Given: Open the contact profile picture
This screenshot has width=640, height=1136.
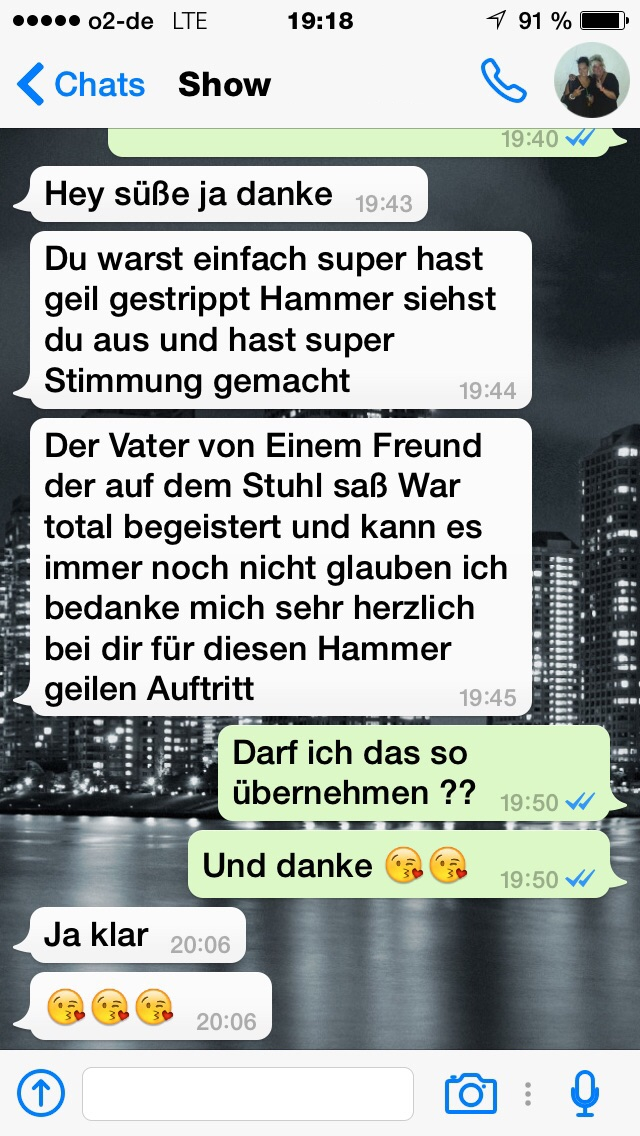Looking at the screenshot, I should (x=591, y=80).
